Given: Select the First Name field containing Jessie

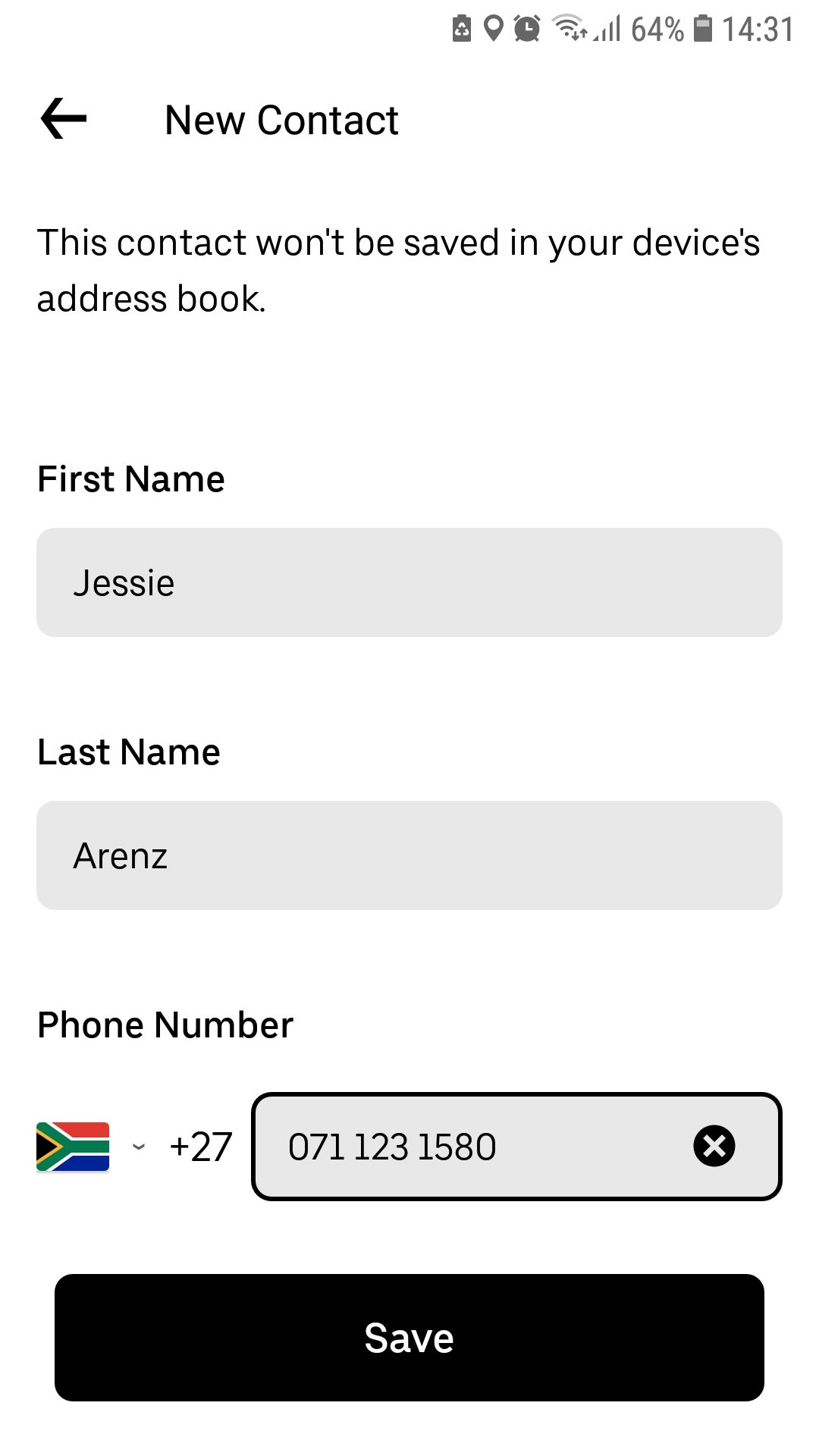Looking at the screenshot, I should click(x=409, y=581).
